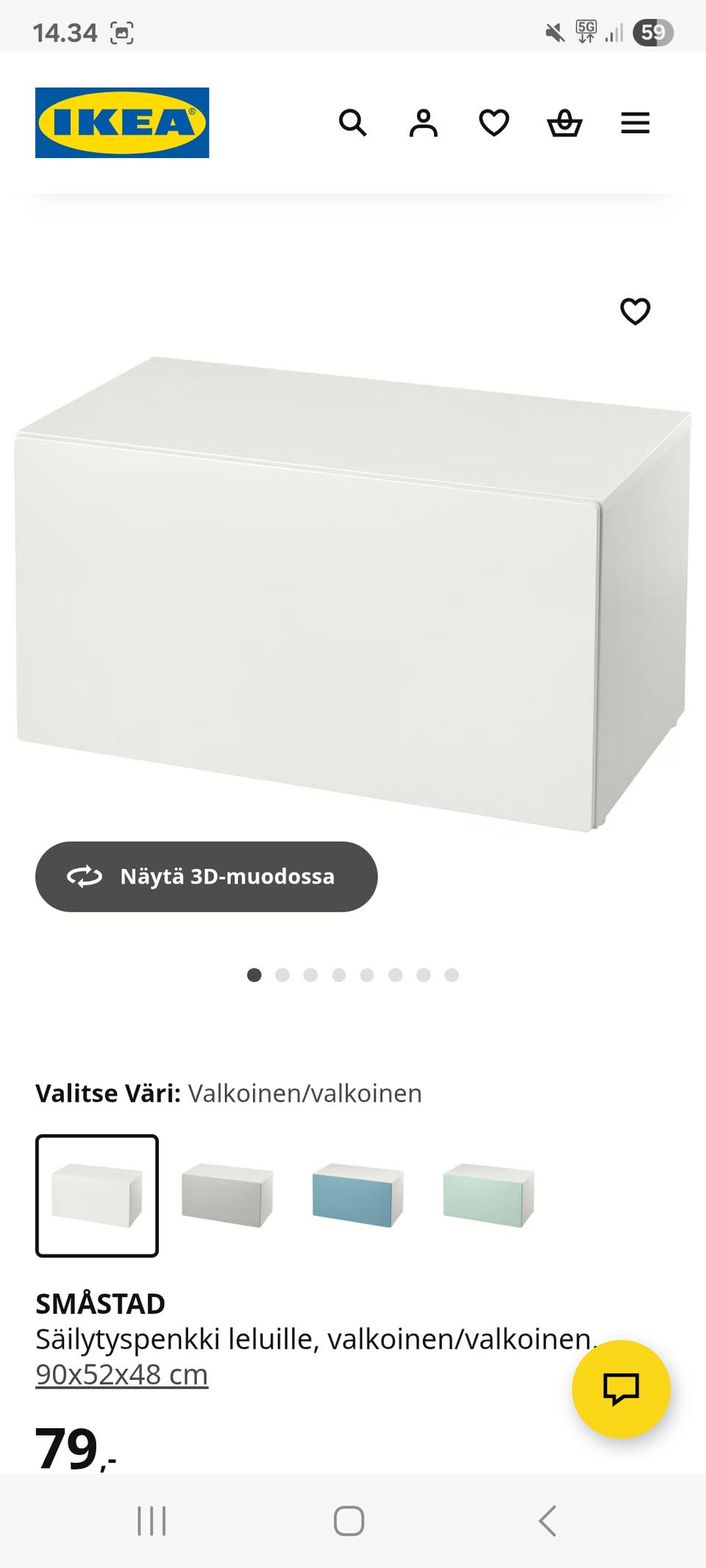This screenshot has width=706, height=1568.
Task: Select the blue bench thumbnail
Action: pyautogui.click(x=355, y=1195)
